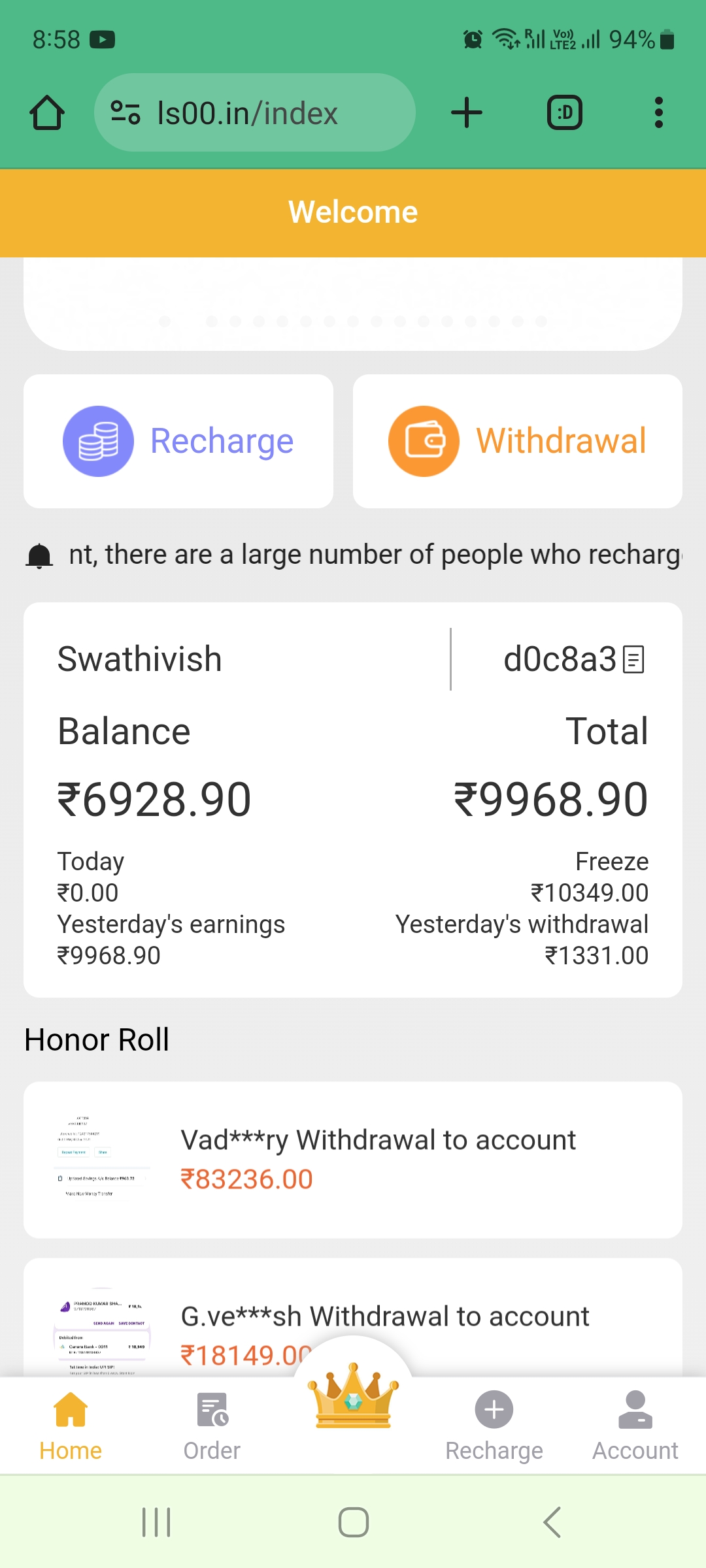
Task: Show recent apps
Action: [x=156, y=1522]
